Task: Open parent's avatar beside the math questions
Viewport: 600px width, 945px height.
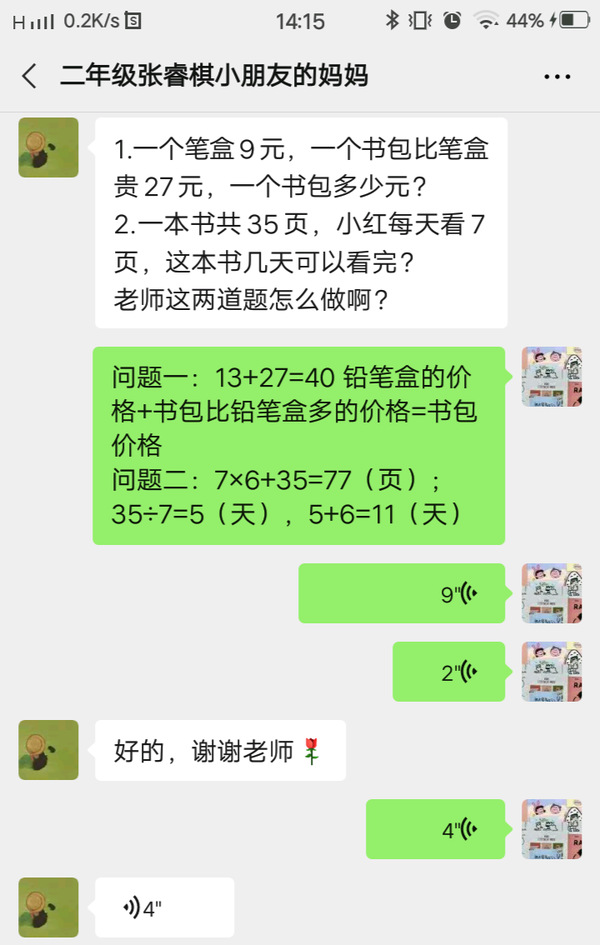Action: coord(48,148)
